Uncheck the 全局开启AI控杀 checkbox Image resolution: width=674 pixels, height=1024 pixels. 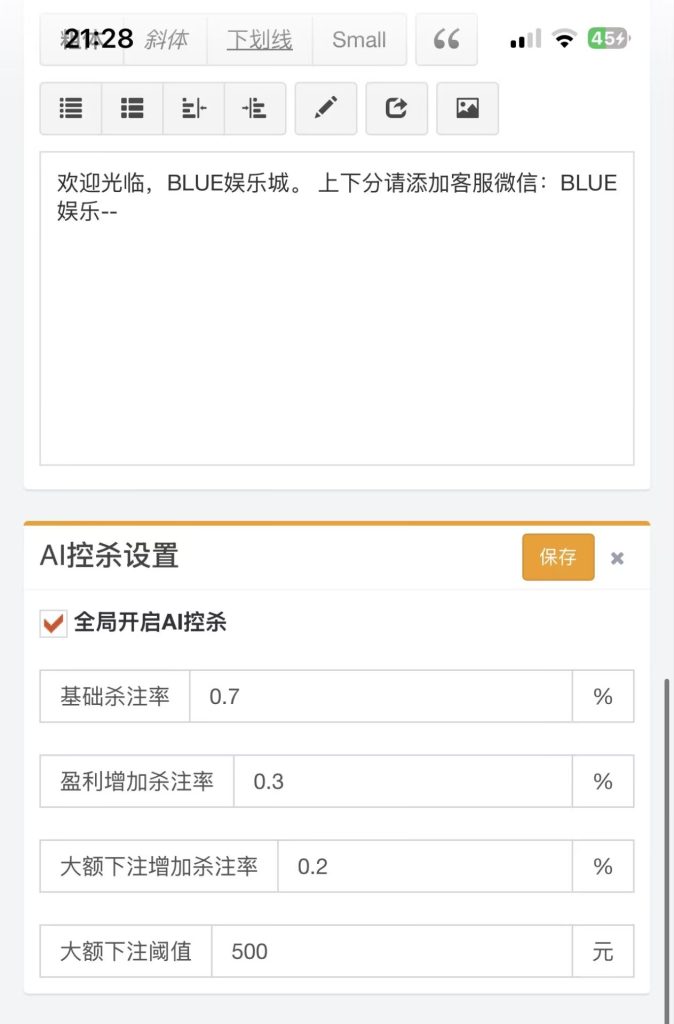coord(53,623)
